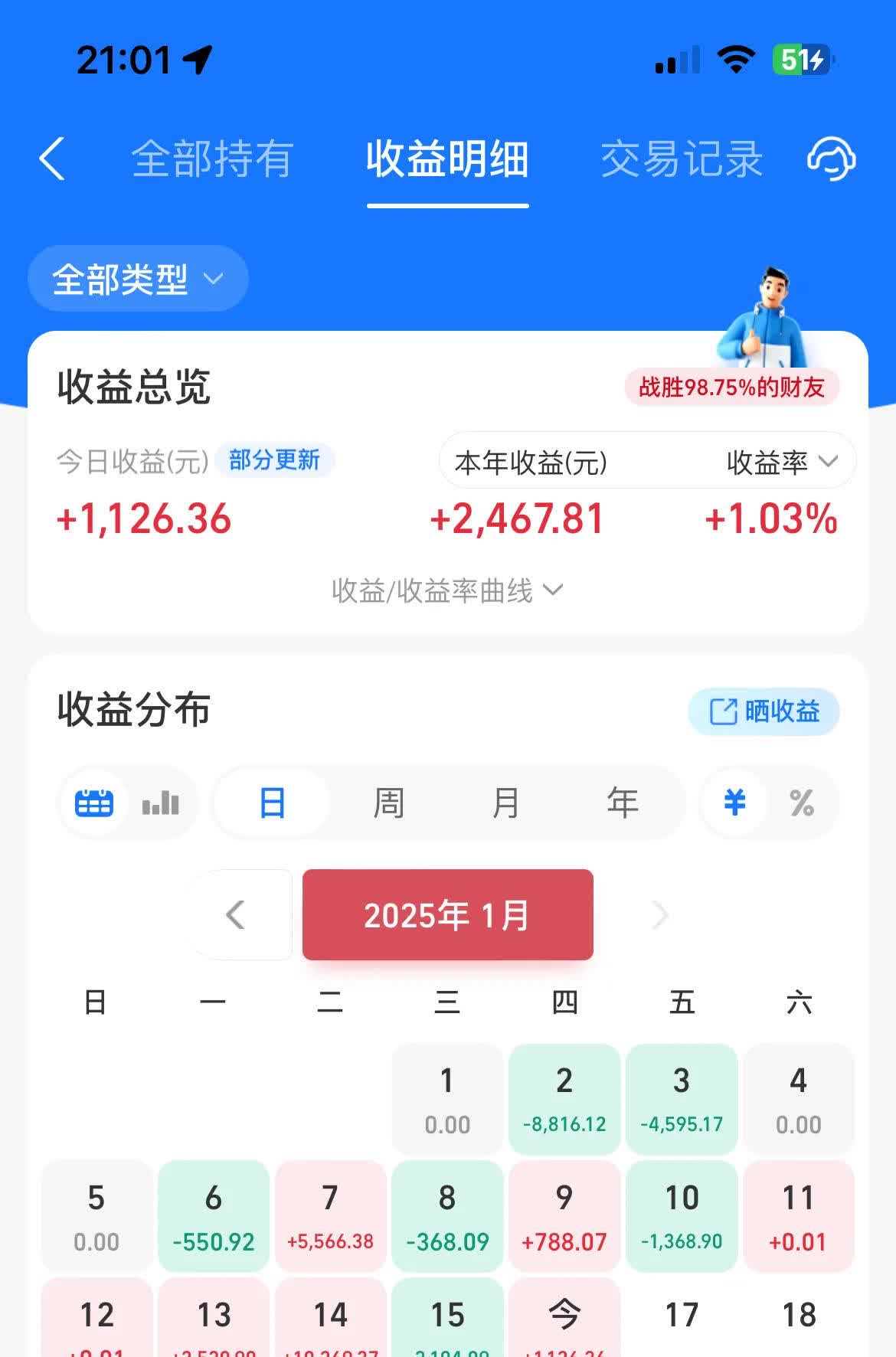Toggle the ¥ amount display mode
896x1357 pixels.
(x=733, y=803)
